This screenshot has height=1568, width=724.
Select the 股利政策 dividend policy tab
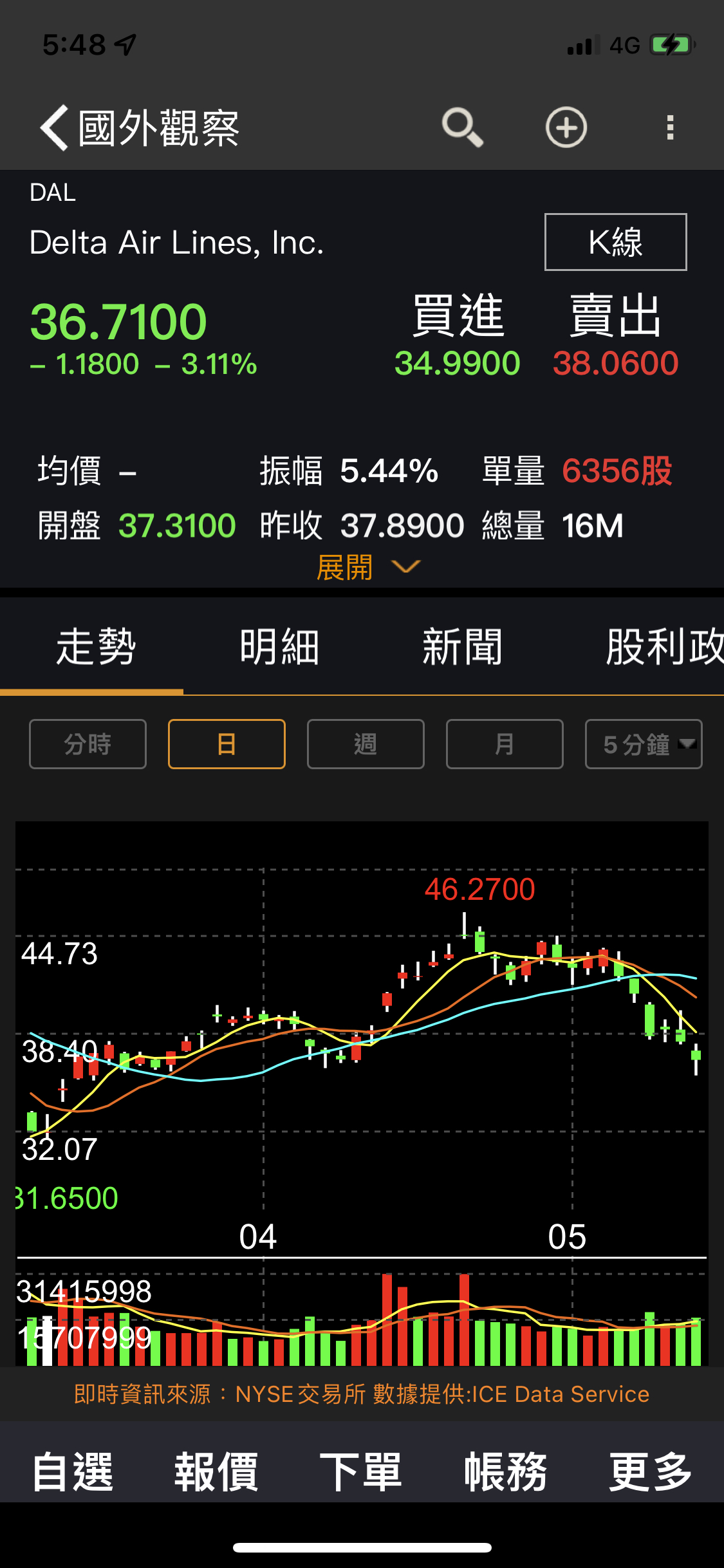click(x=663, y=646)
